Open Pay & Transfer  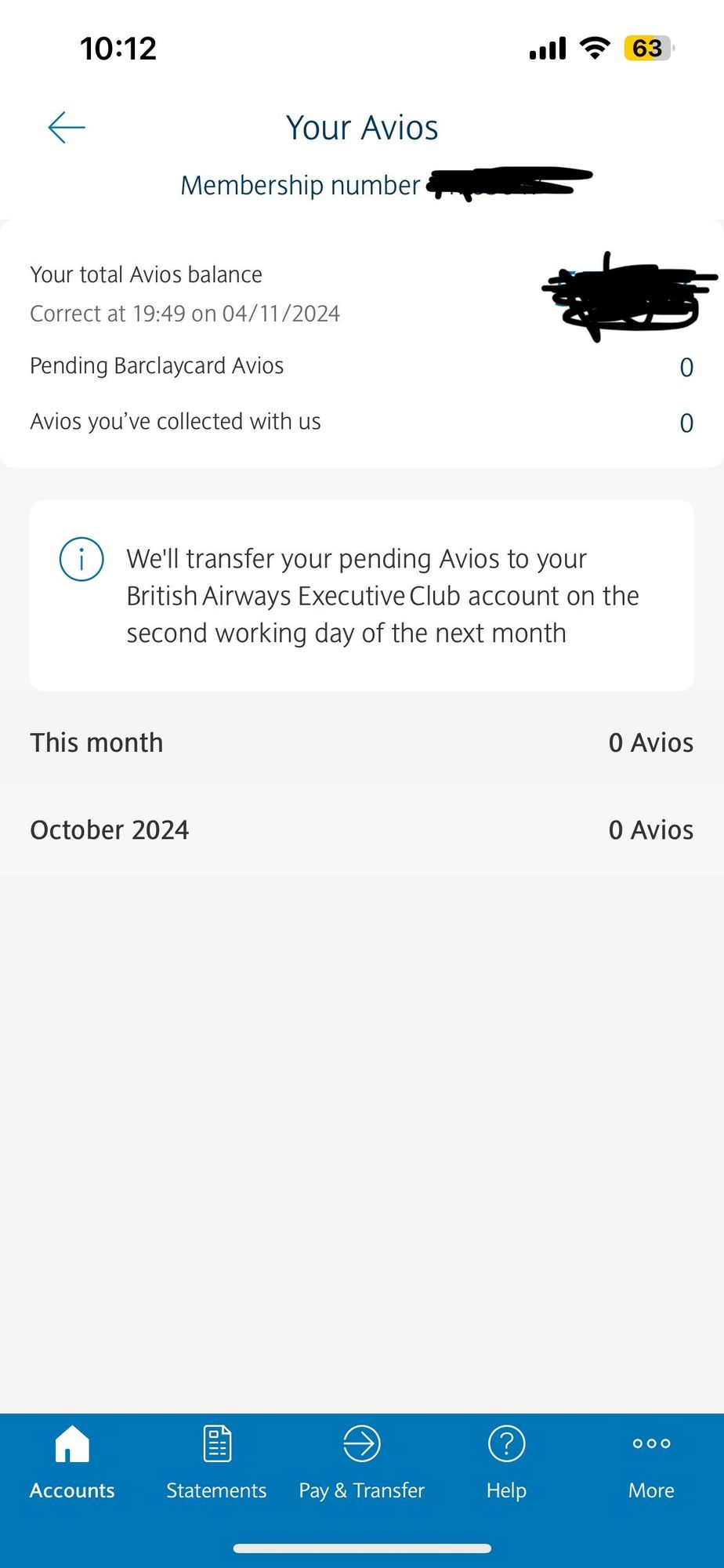tap(361, 1463)
